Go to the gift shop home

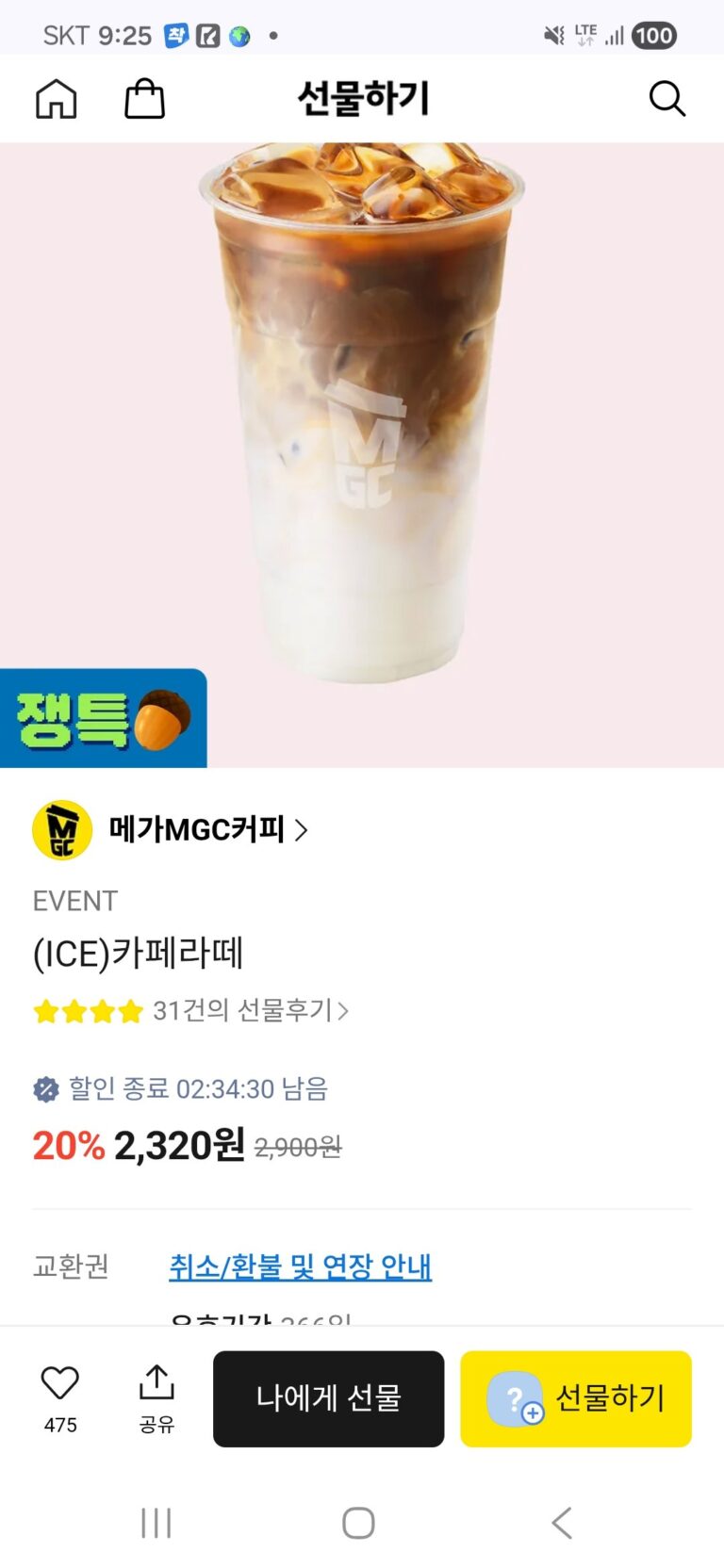56,99
